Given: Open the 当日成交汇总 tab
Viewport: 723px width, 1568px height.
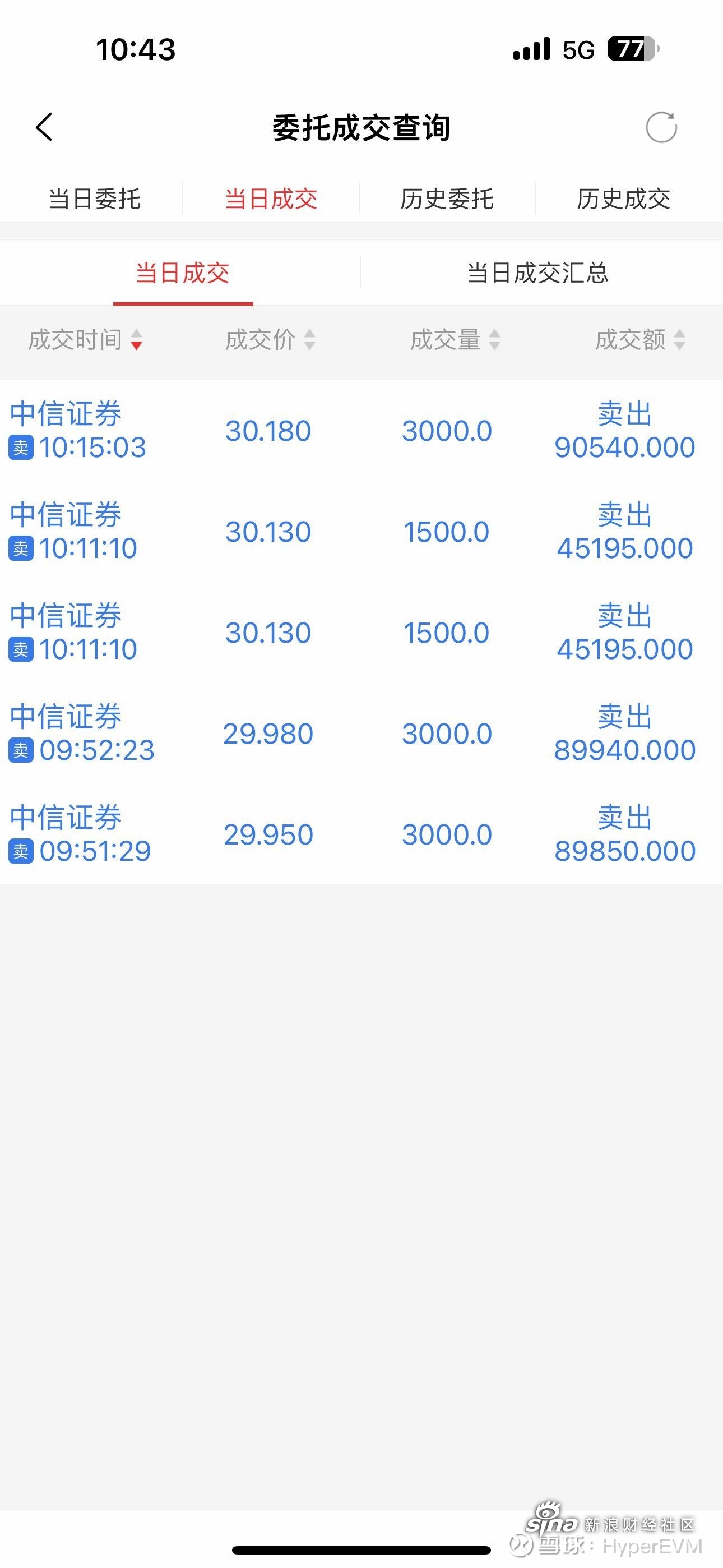Looking at the screenshot, I should [x=538, y=273].
